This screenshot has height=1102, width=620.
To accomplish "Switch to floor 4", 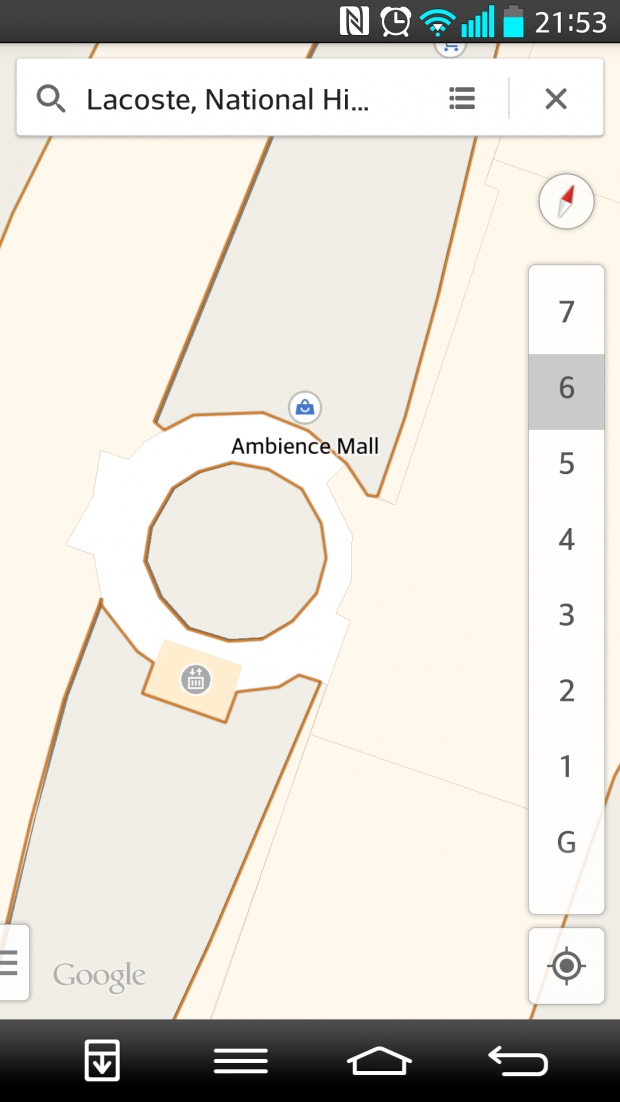I will [566, 540].
